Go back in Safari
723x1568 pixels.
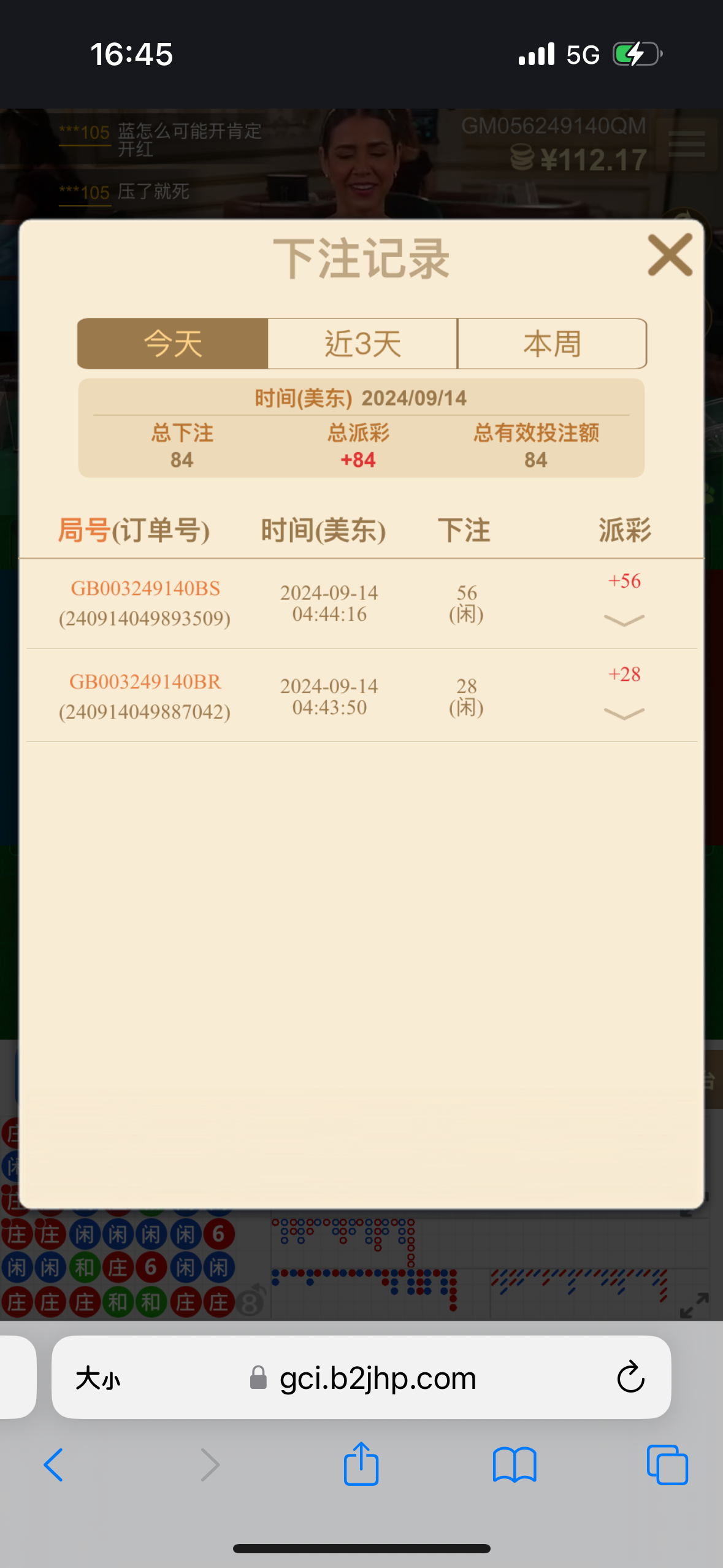coord(54,1465)
